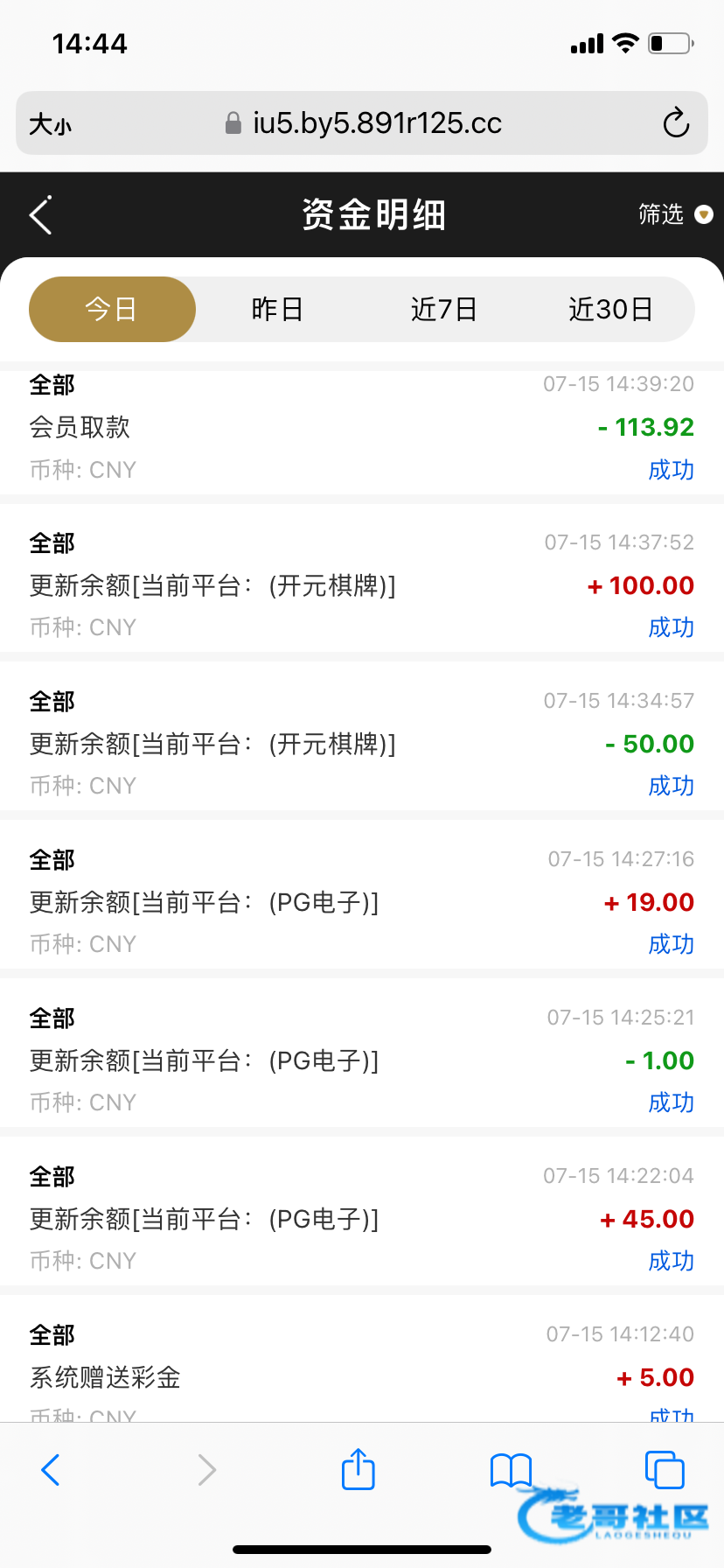Switch to 昨日 tab
Viewport: 724px width, 1568px height.
point(277,309)
